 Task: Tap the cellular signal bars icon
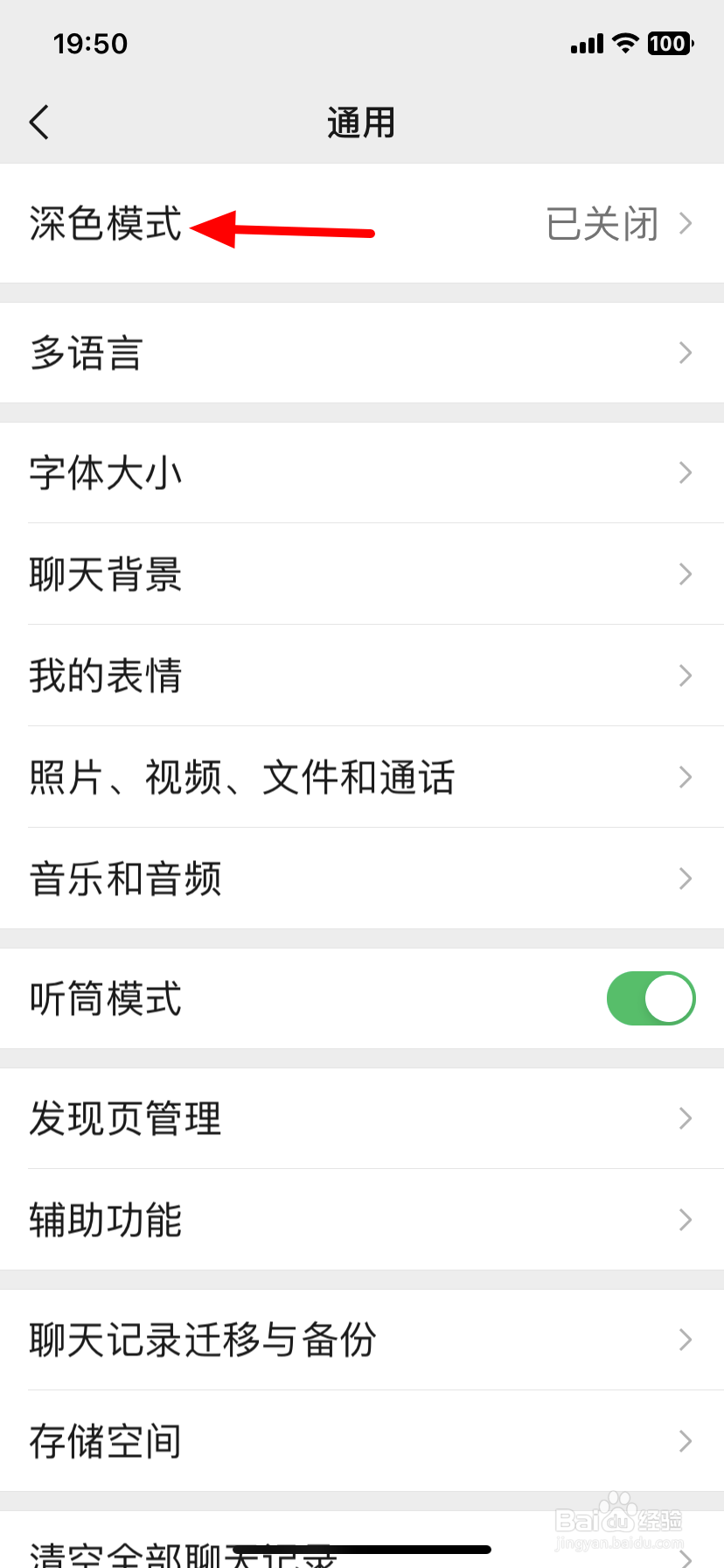pos(585,42)
